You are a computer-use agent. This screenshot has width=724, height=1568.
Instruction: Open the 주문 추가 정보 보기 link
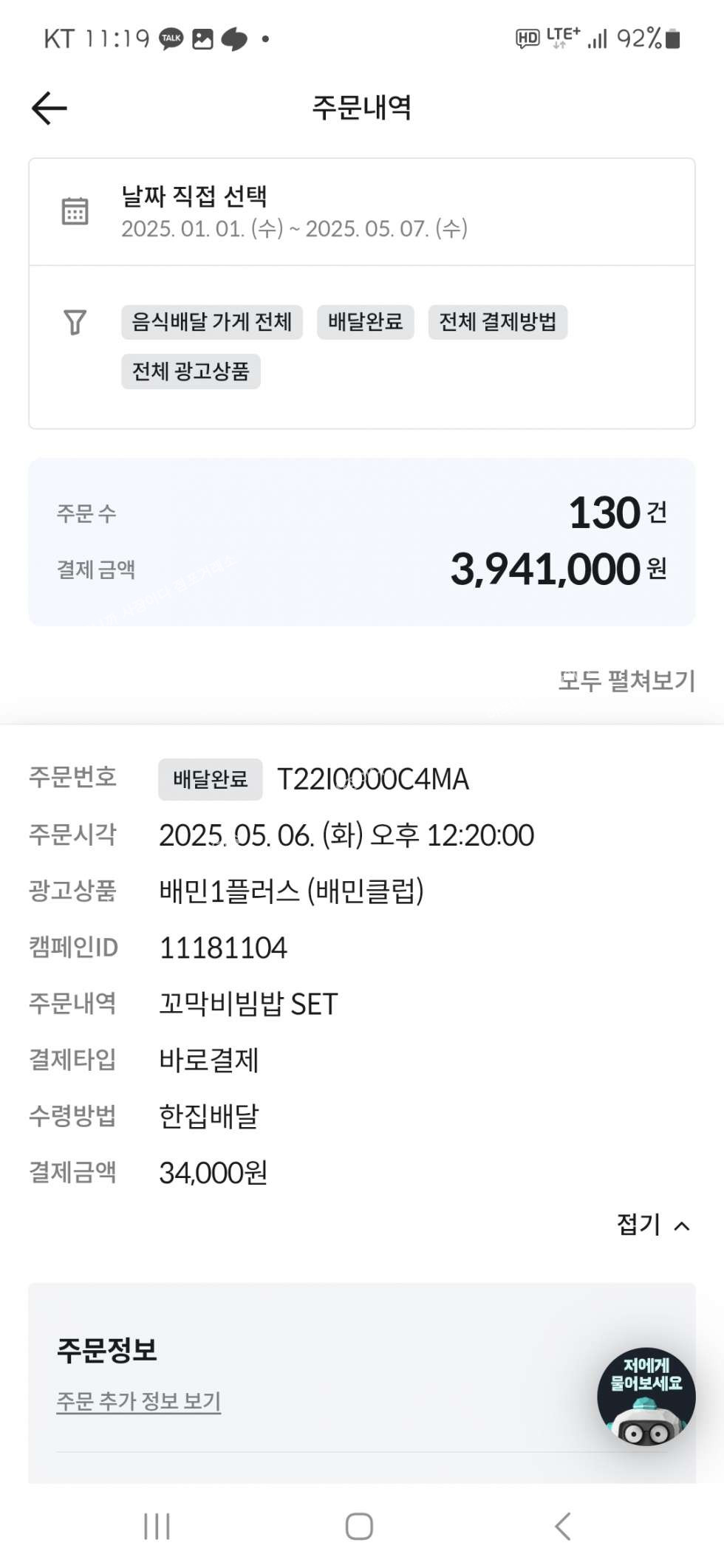(139, 1401)
